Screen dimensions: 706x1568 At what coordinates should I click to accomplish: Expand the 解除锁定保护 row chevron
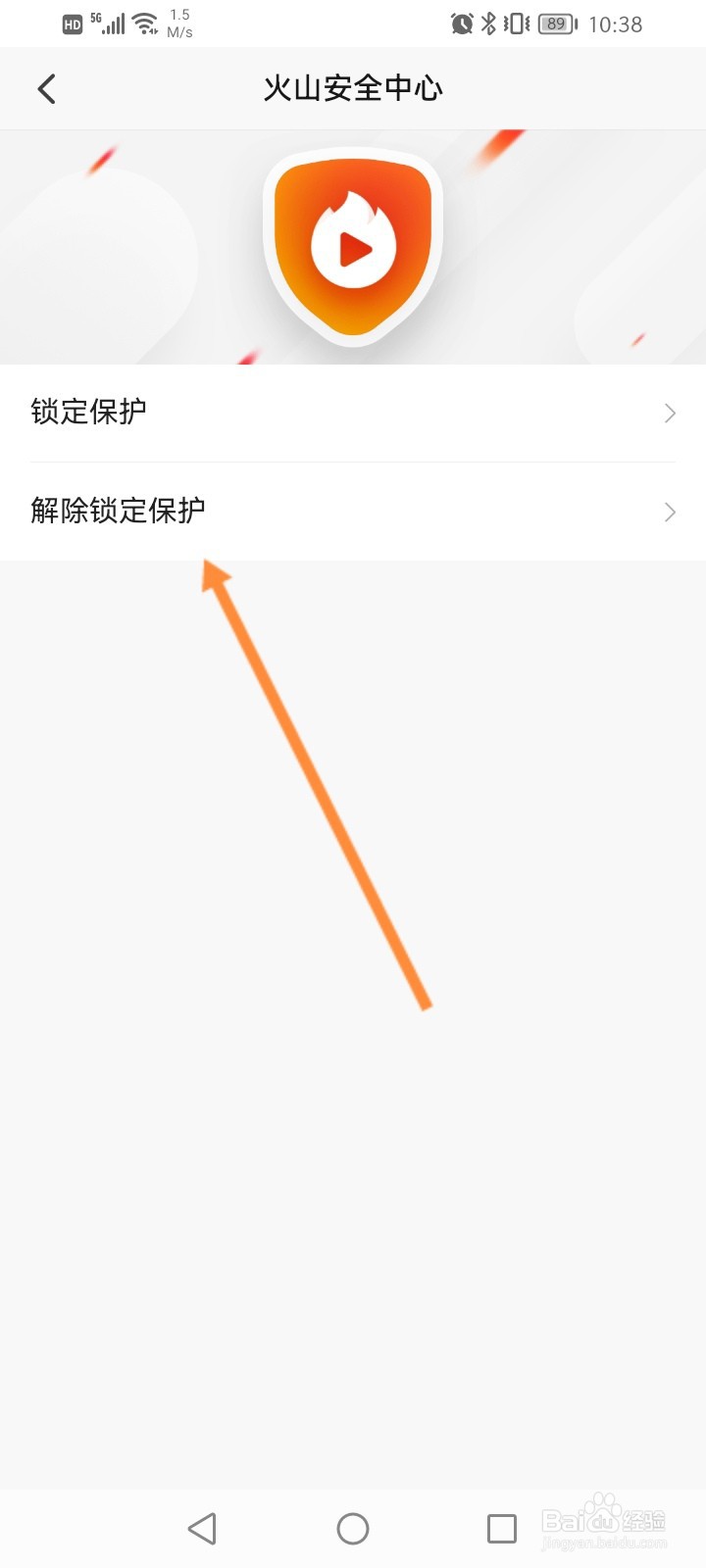[x=669, y=512]
